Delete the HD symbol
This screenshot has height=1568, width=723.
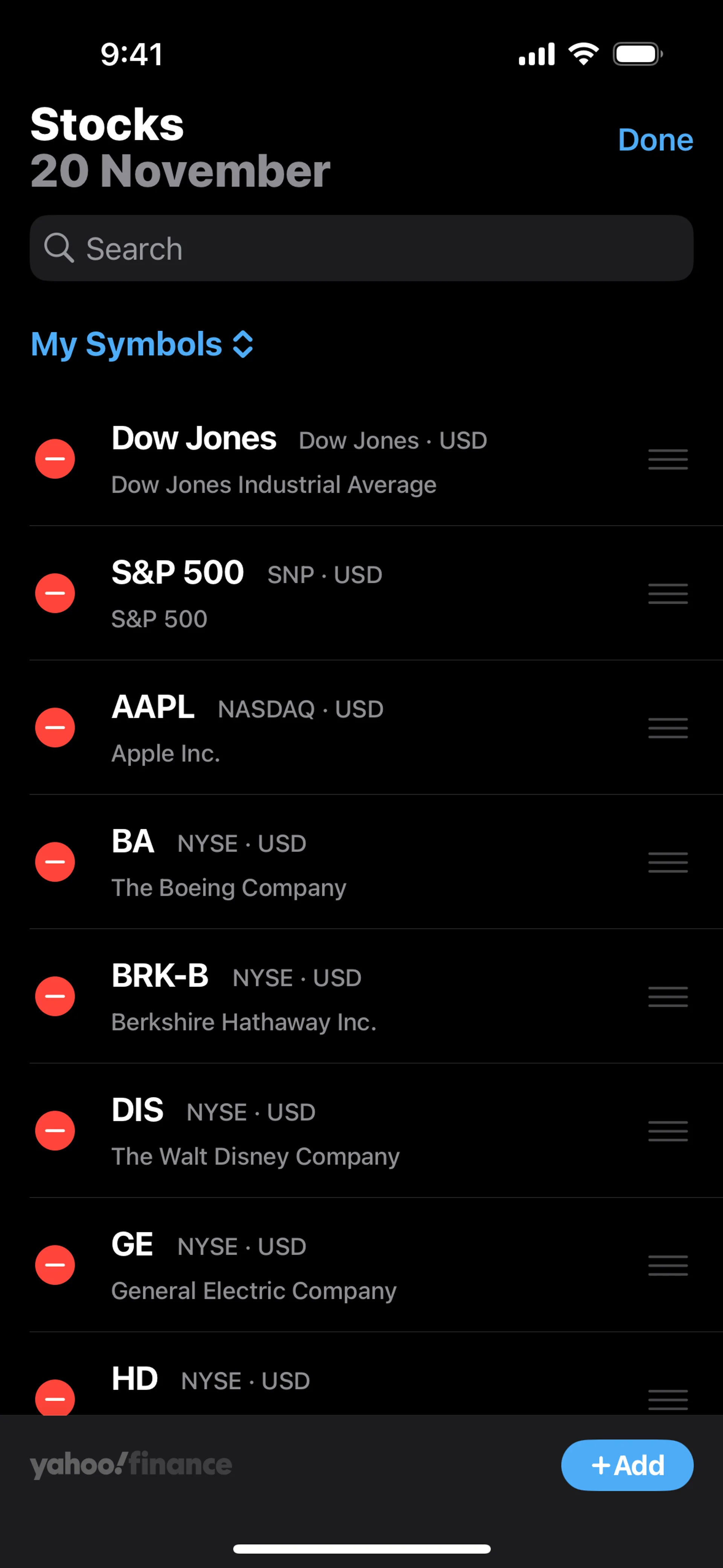(55, 1398)
